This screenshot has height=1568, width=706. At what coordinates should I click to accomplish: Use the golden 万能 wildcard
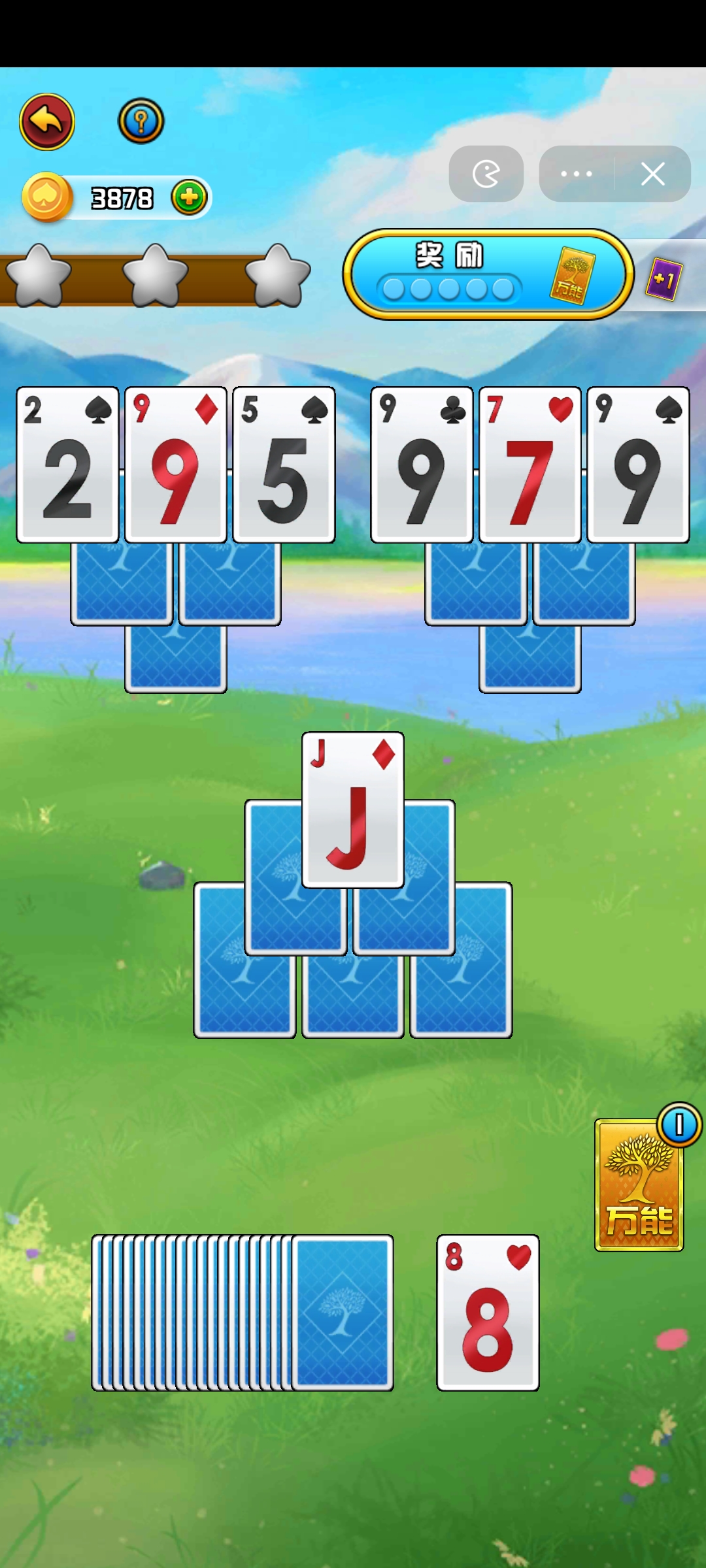pos(639,1185)
